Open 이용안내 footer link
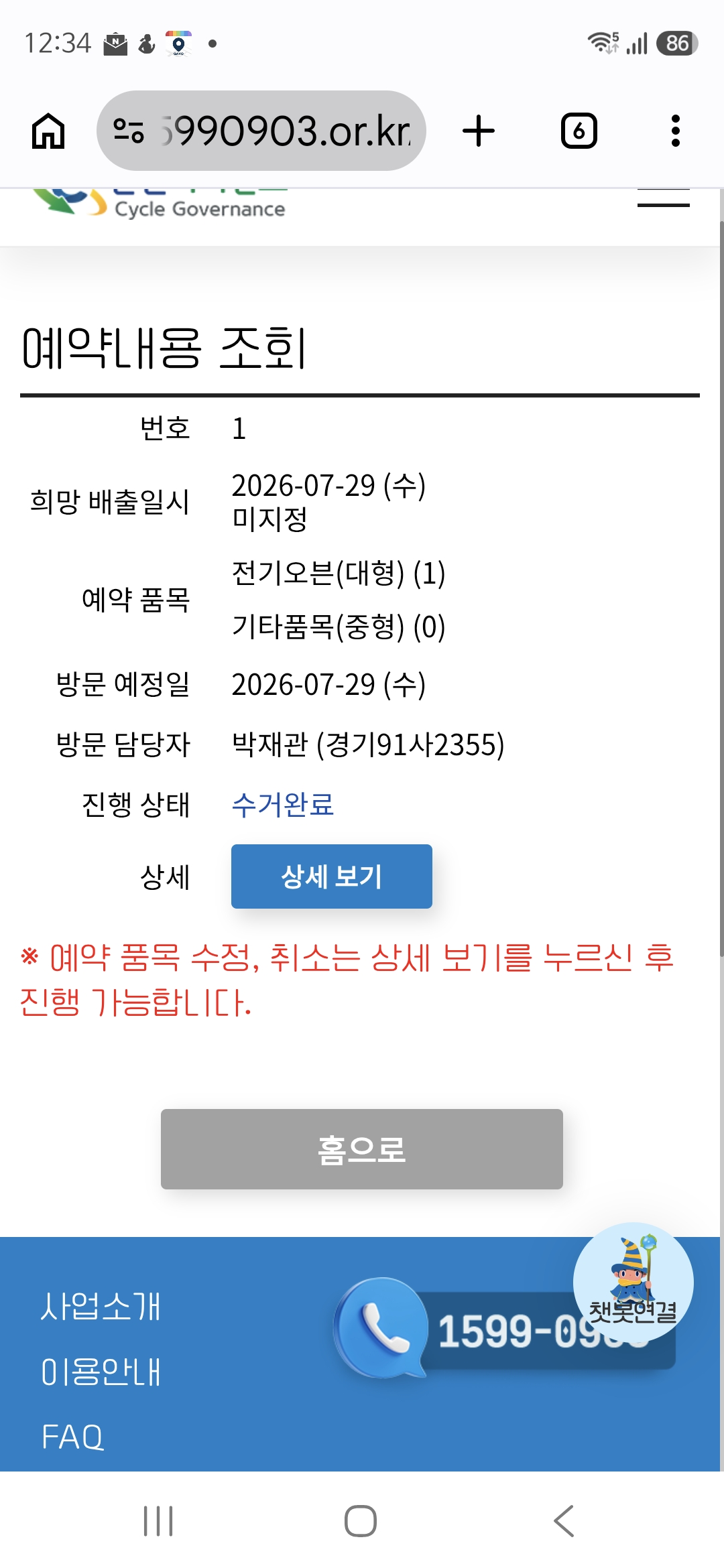 pyautogui.click(x=101, y=1372)
